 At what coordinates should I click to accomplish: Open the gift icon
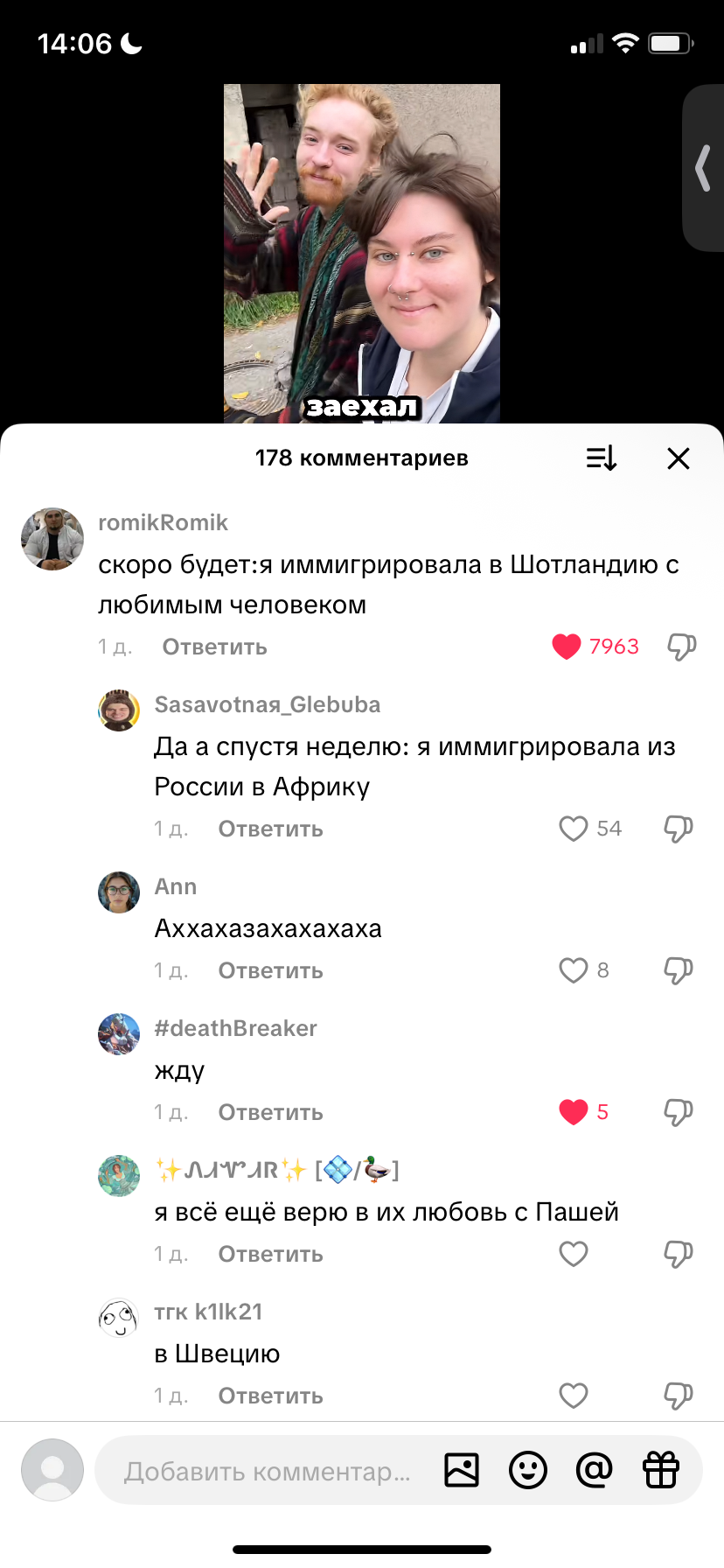point(661,1470)
